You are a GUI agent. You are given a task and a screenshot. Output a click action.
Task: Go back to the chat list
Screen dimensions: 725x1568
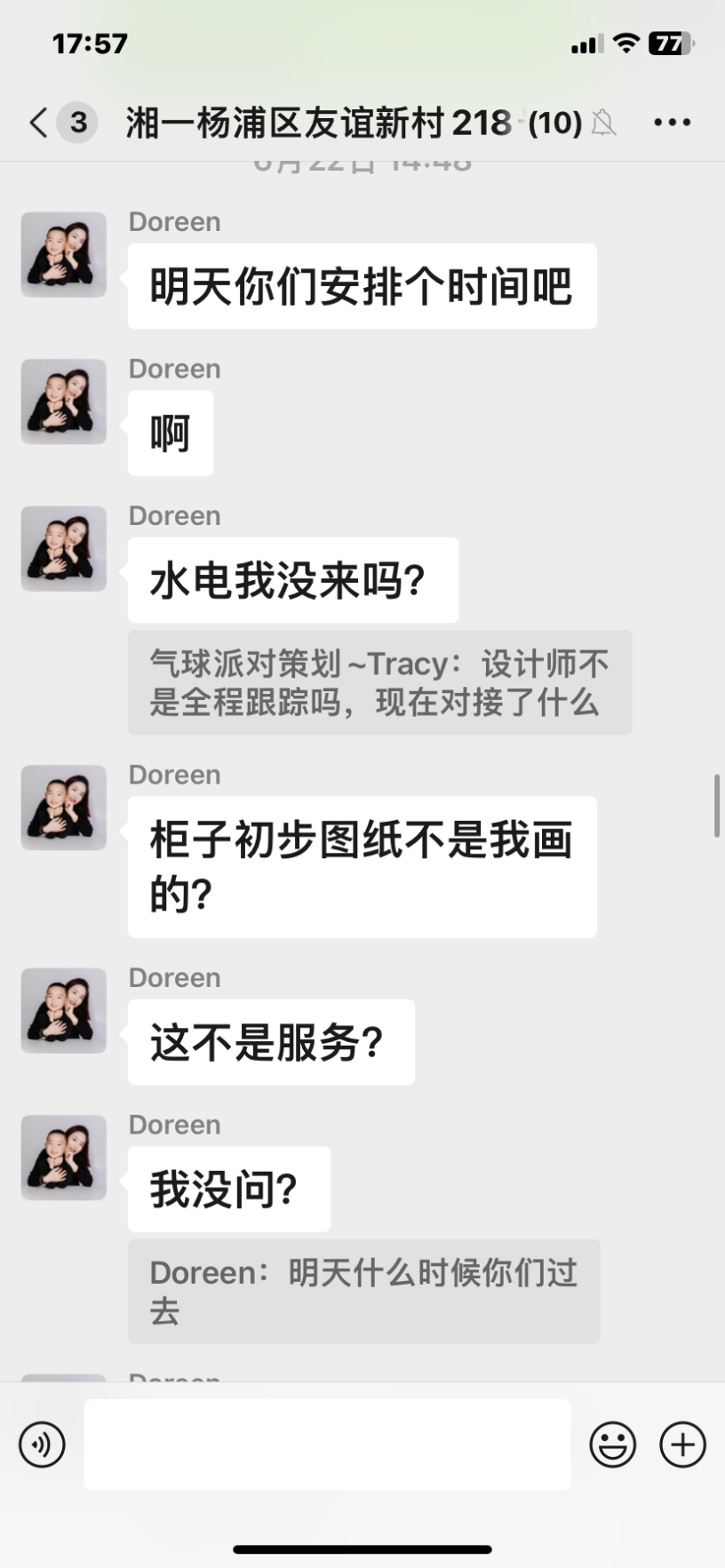point(39,123)
